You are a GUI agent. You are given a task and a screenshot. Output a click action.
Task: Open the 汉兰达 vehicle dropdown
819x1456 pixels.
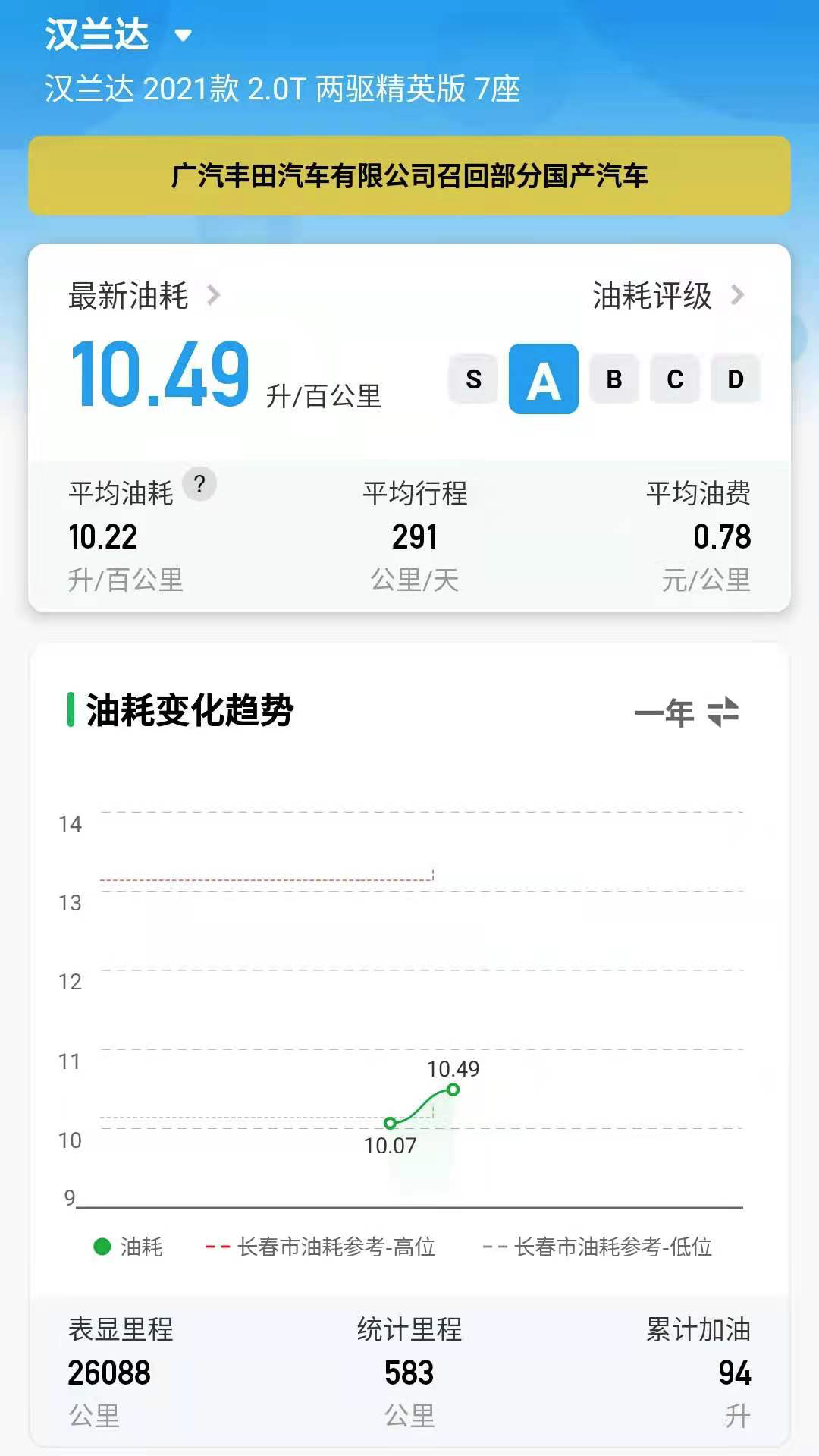(x=119, y=35)
